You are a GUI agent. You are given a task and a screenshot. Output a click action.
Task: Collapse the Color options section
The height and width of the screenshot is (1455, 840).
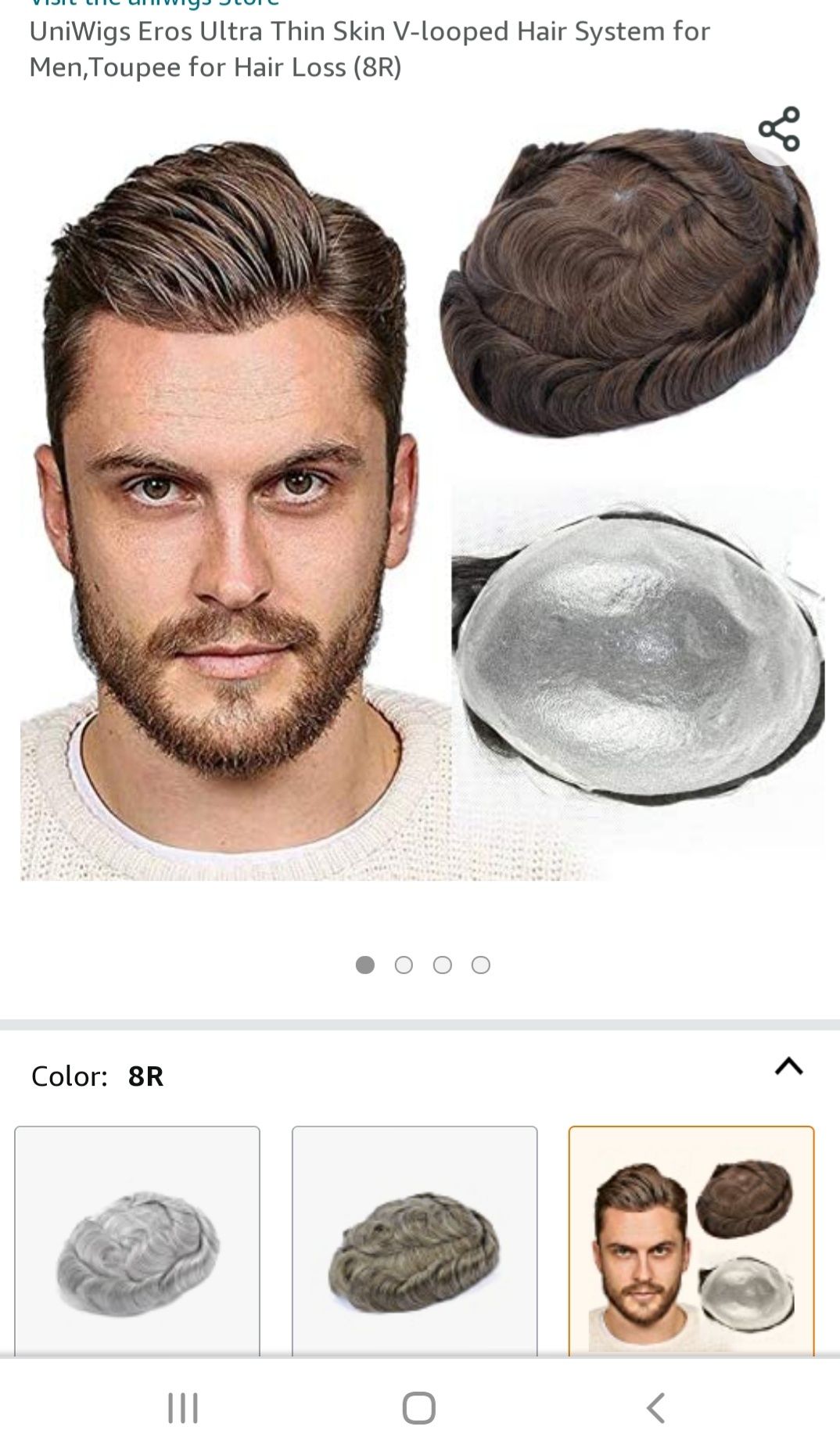point(788,1066)
